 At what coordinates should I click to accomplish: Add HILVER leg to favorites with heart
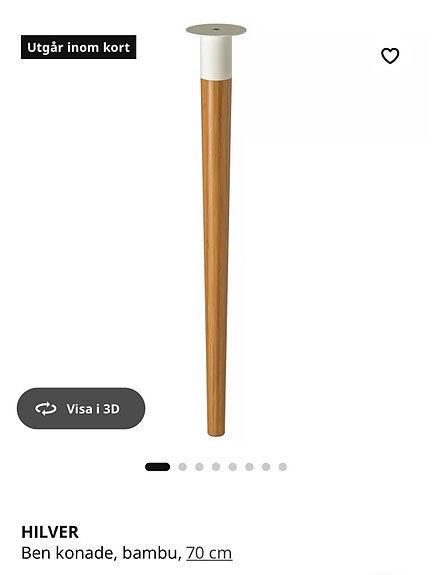coord(390,56)
